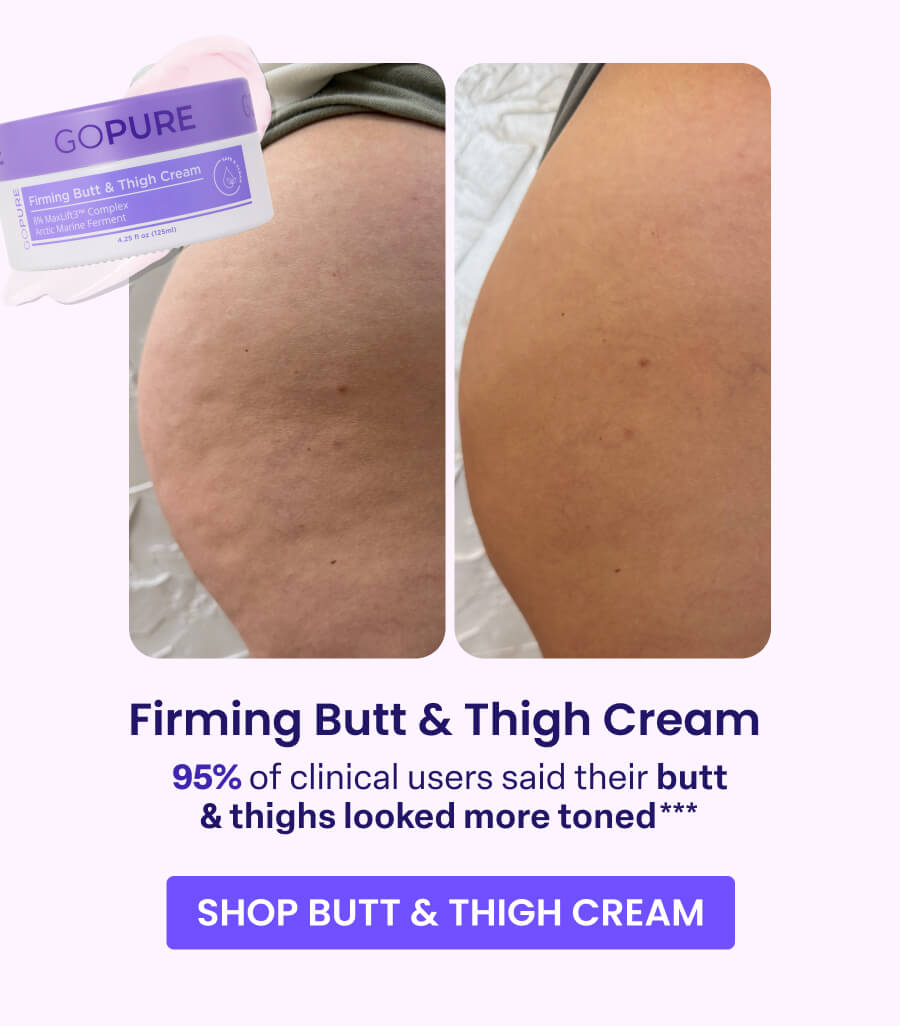The height and width of the screenshot is (1026, 900).
Task: Click the vertical GOPURE text on jar side
Action: point(21,217)
